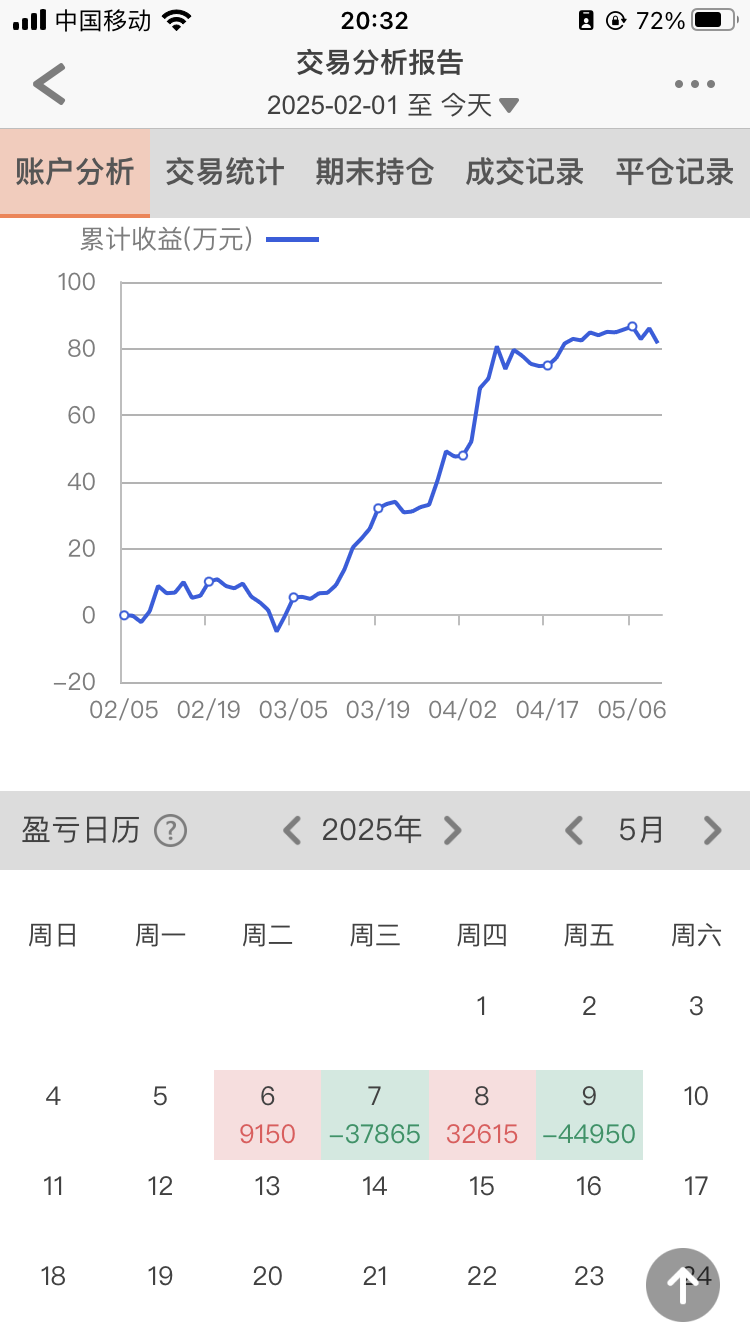Go back using the top-left arrow

(x=48, y=84)
